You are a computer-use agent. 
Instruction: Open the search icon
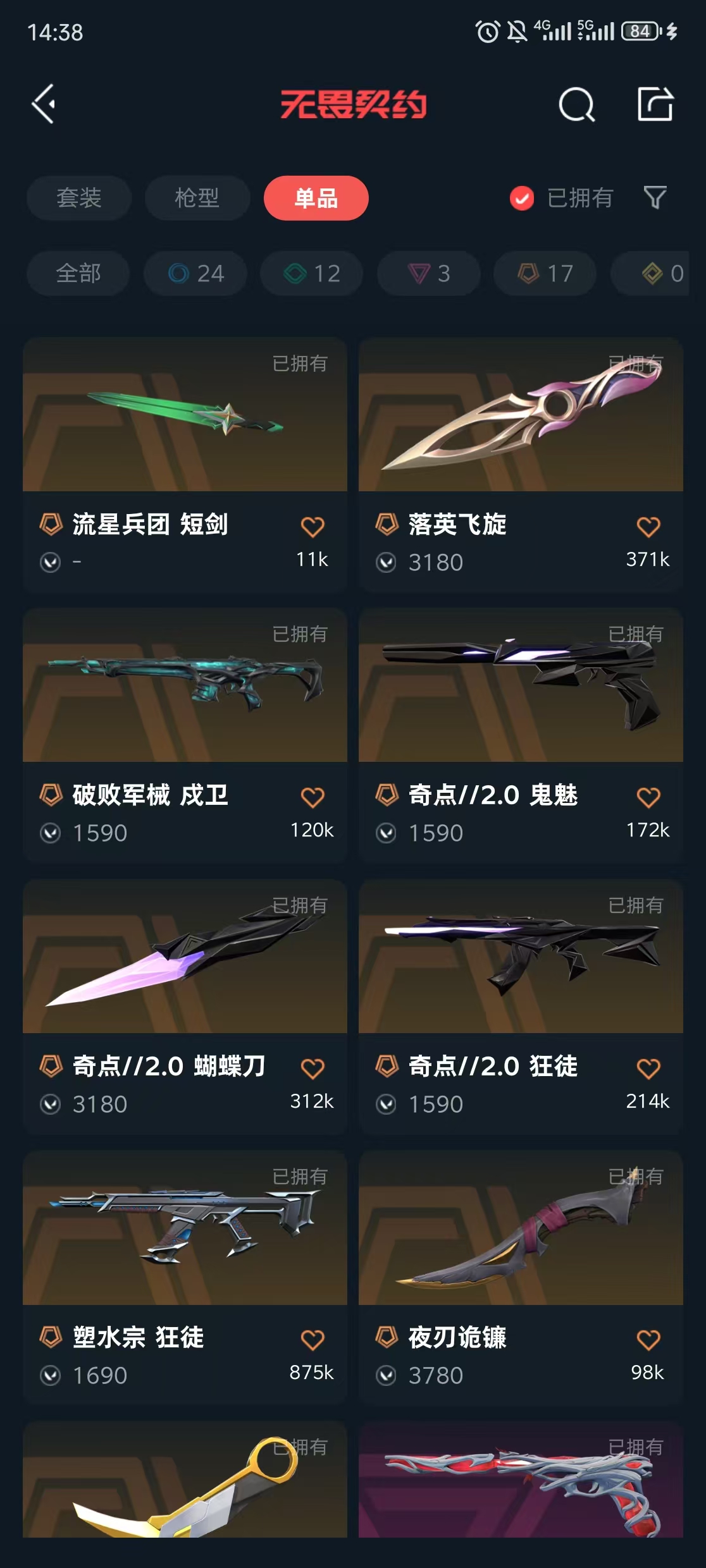click(576, 104)
